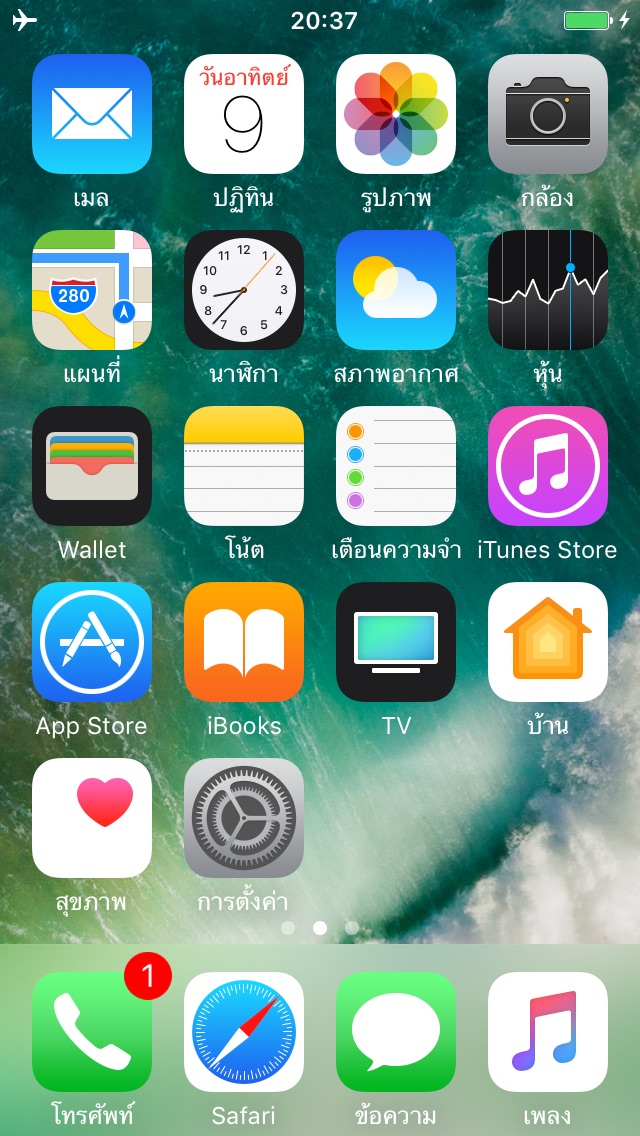The width and height of the screenshot is (640, 1136).
Task: Check the Weather app (สภาพอากาศ)
Action: (x=396, y=290)
